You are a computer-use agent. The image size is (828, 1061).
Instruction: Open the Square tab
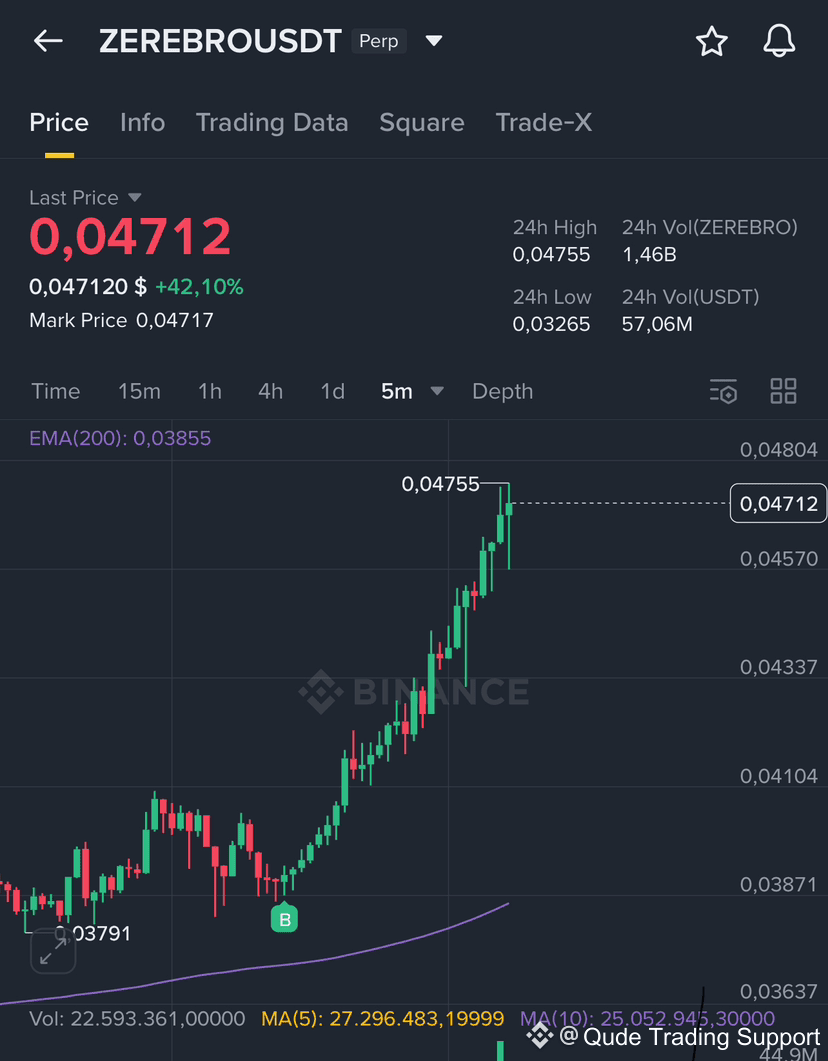pyautogui.click(x=421, y=122)
